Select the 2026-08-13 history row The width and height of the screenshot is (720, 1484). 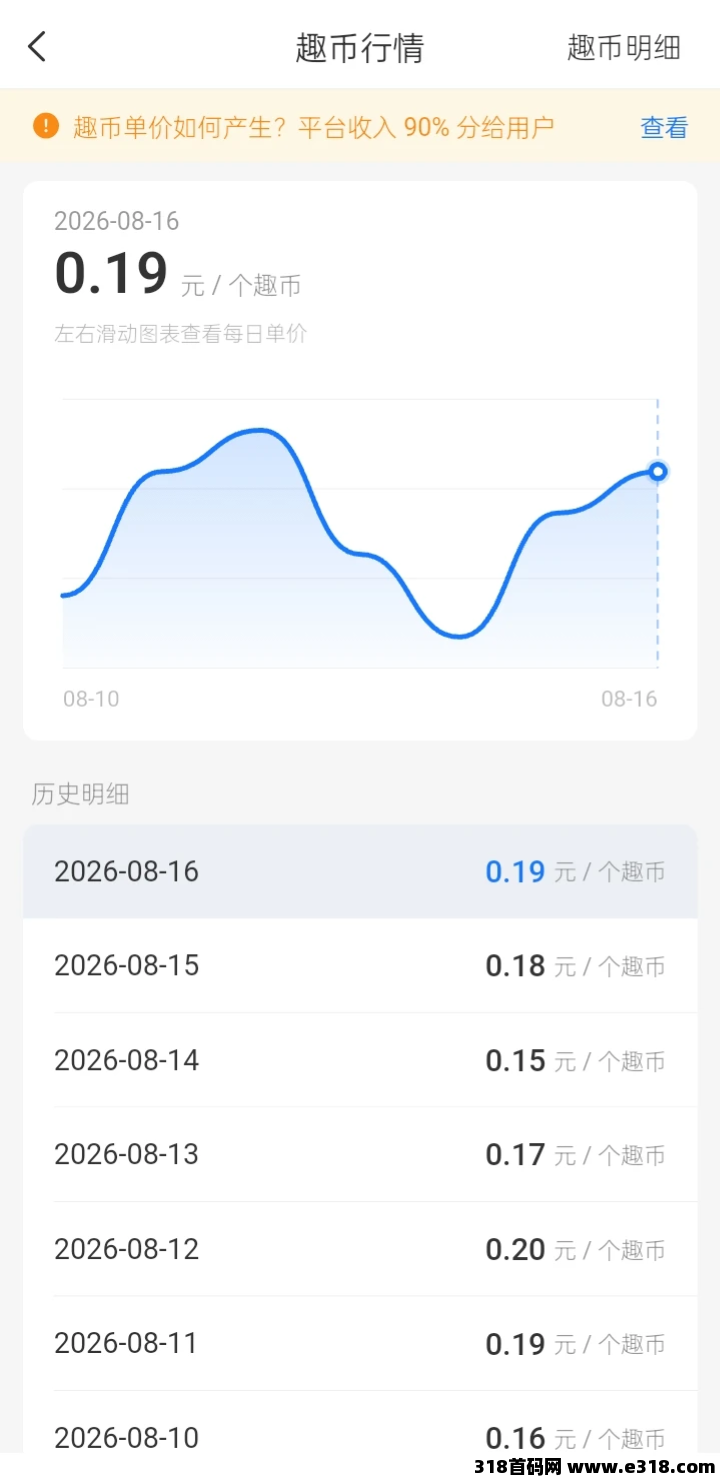[x=360, y=1155]
